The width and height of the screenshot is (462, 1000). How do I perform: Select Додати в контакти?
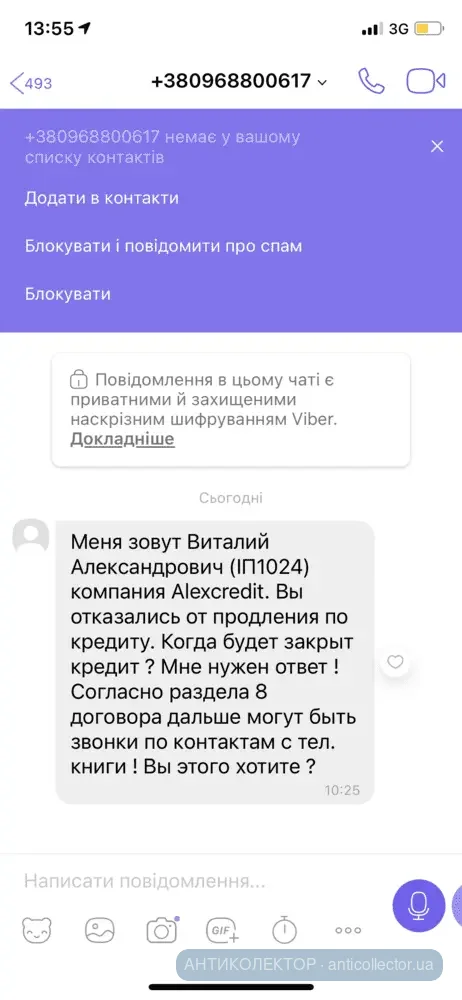101,198
